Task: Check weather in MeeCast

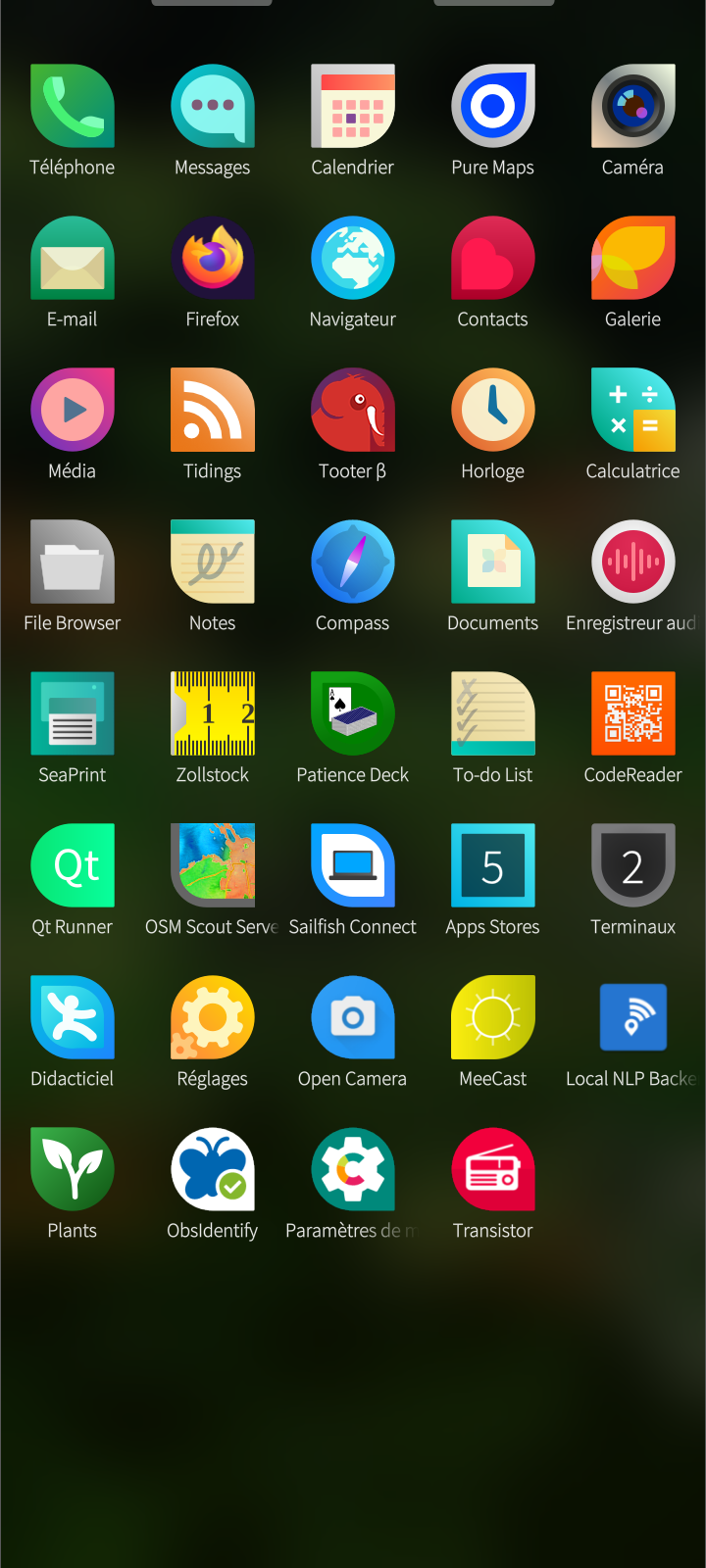Action: tap(493, 1017)
